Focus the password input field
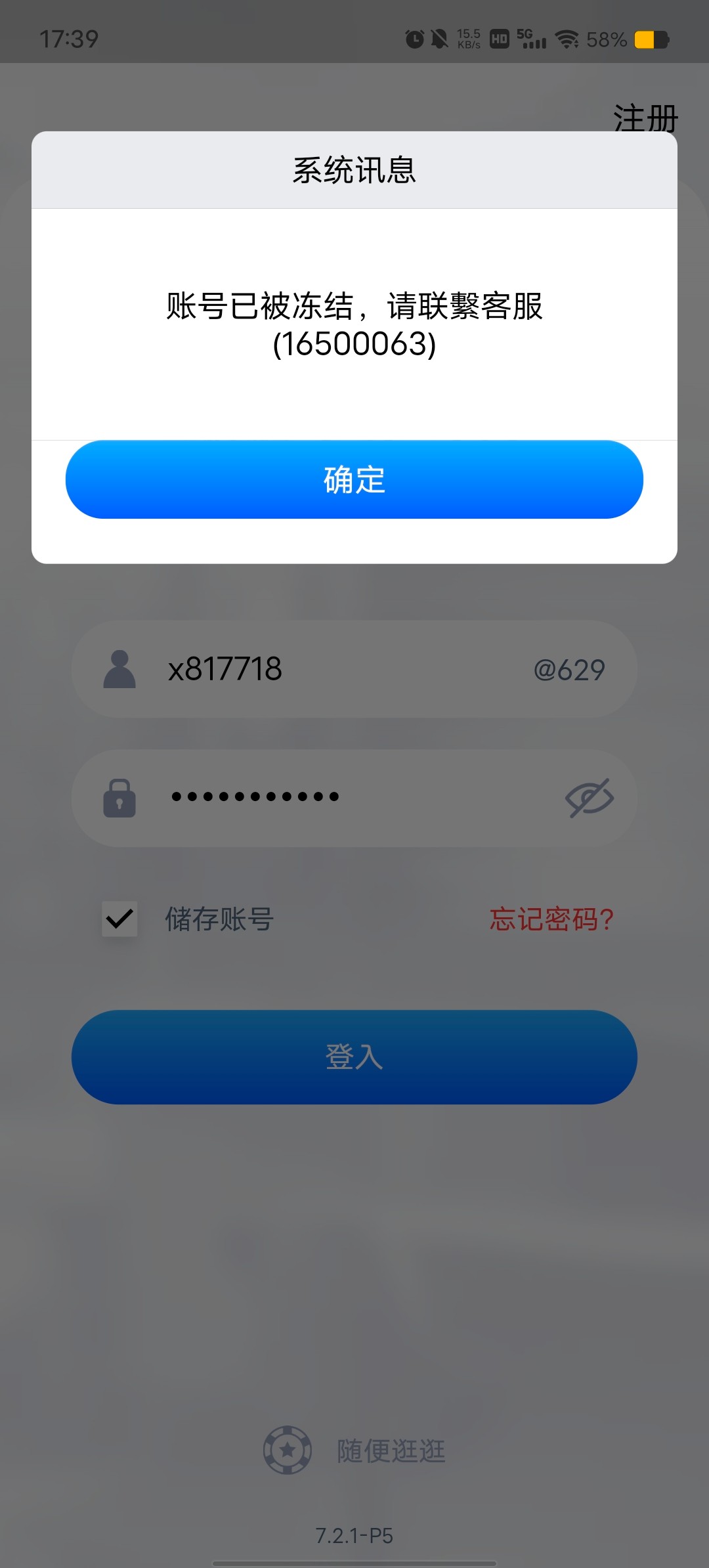This screenshot has width=709, height=1568. 341,797
